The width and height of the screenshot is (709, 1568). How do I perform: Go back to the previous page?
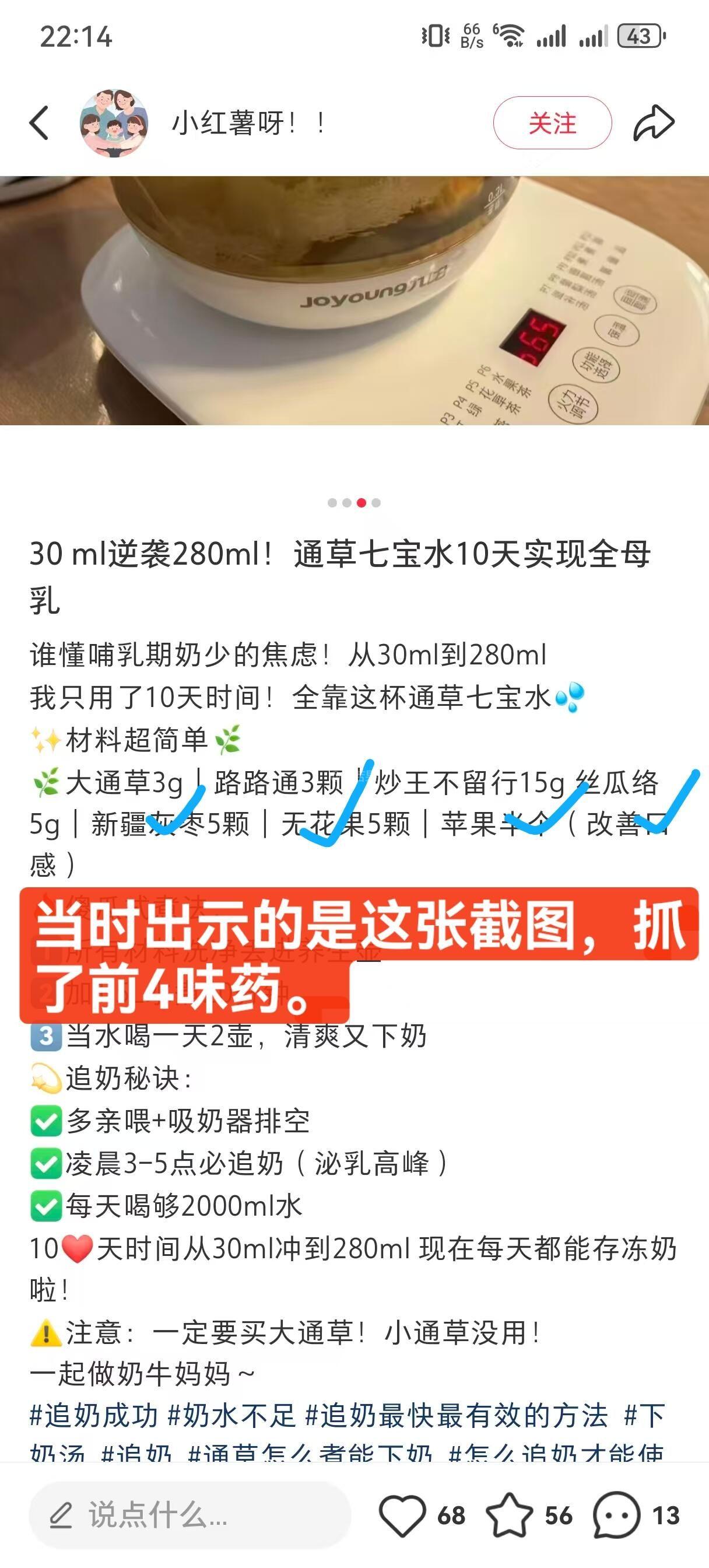click(40, 123)
